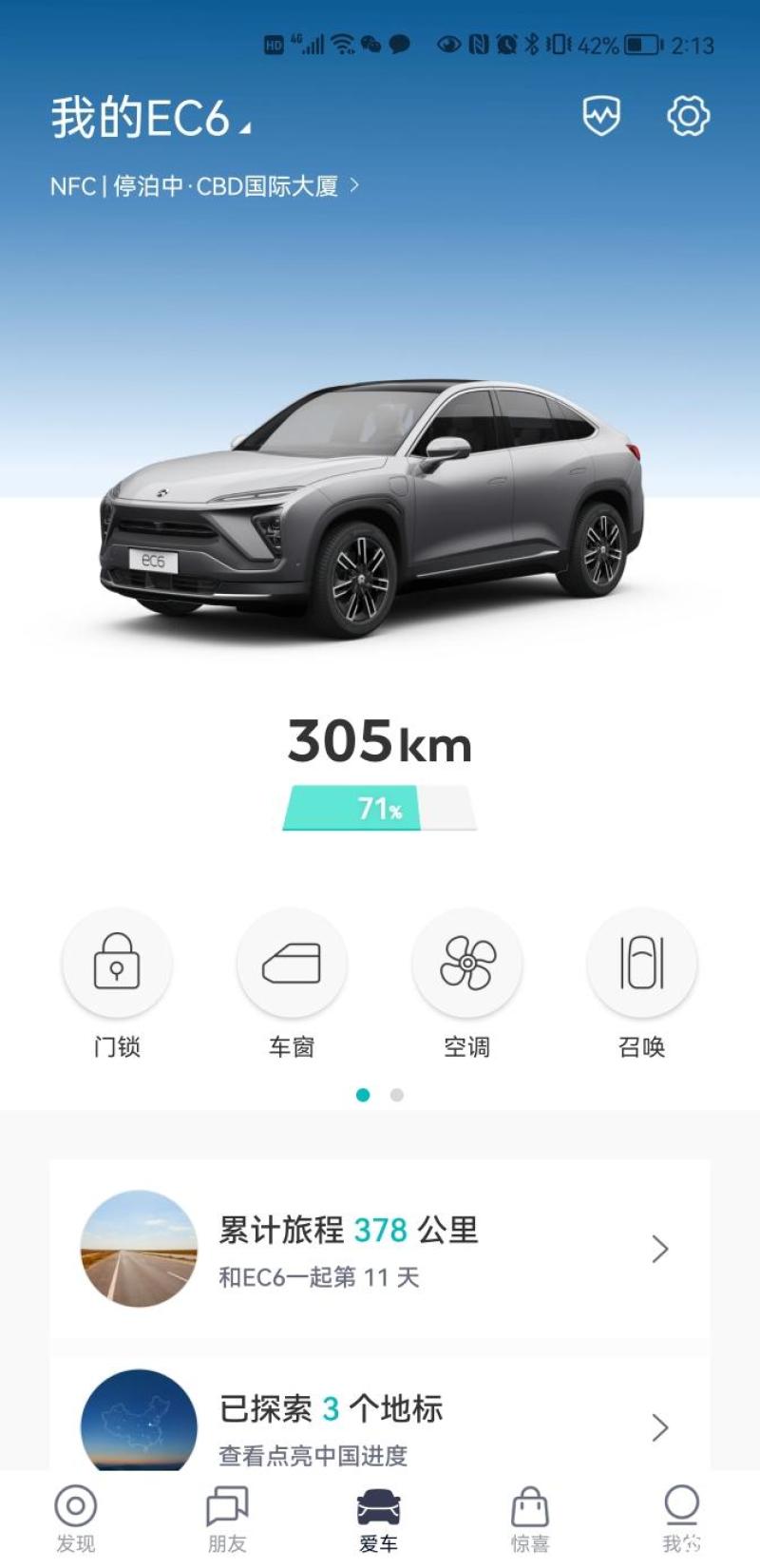
Task: Activate the 召唤 summon feature
Action: pos(642,963)
